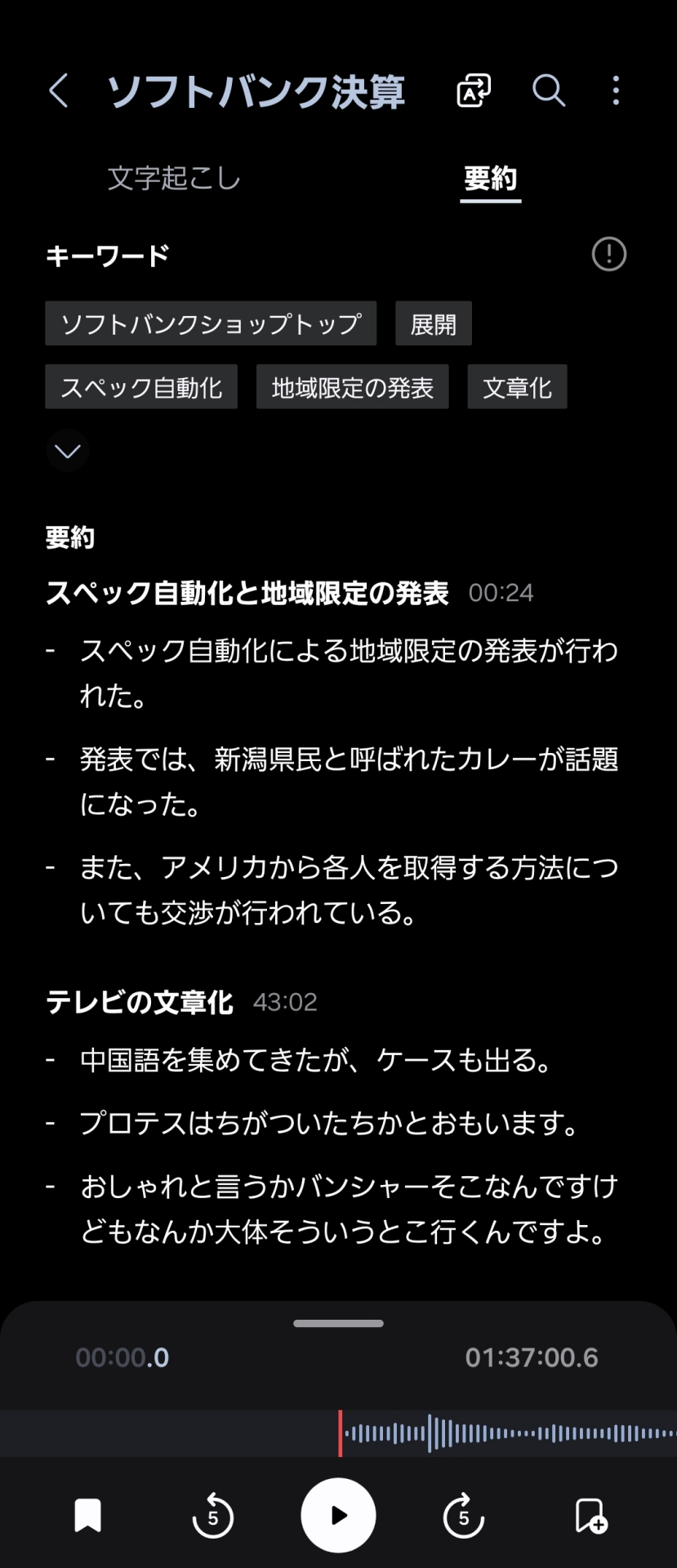Open the overflow menu
677x1568 pixels.
616,91
